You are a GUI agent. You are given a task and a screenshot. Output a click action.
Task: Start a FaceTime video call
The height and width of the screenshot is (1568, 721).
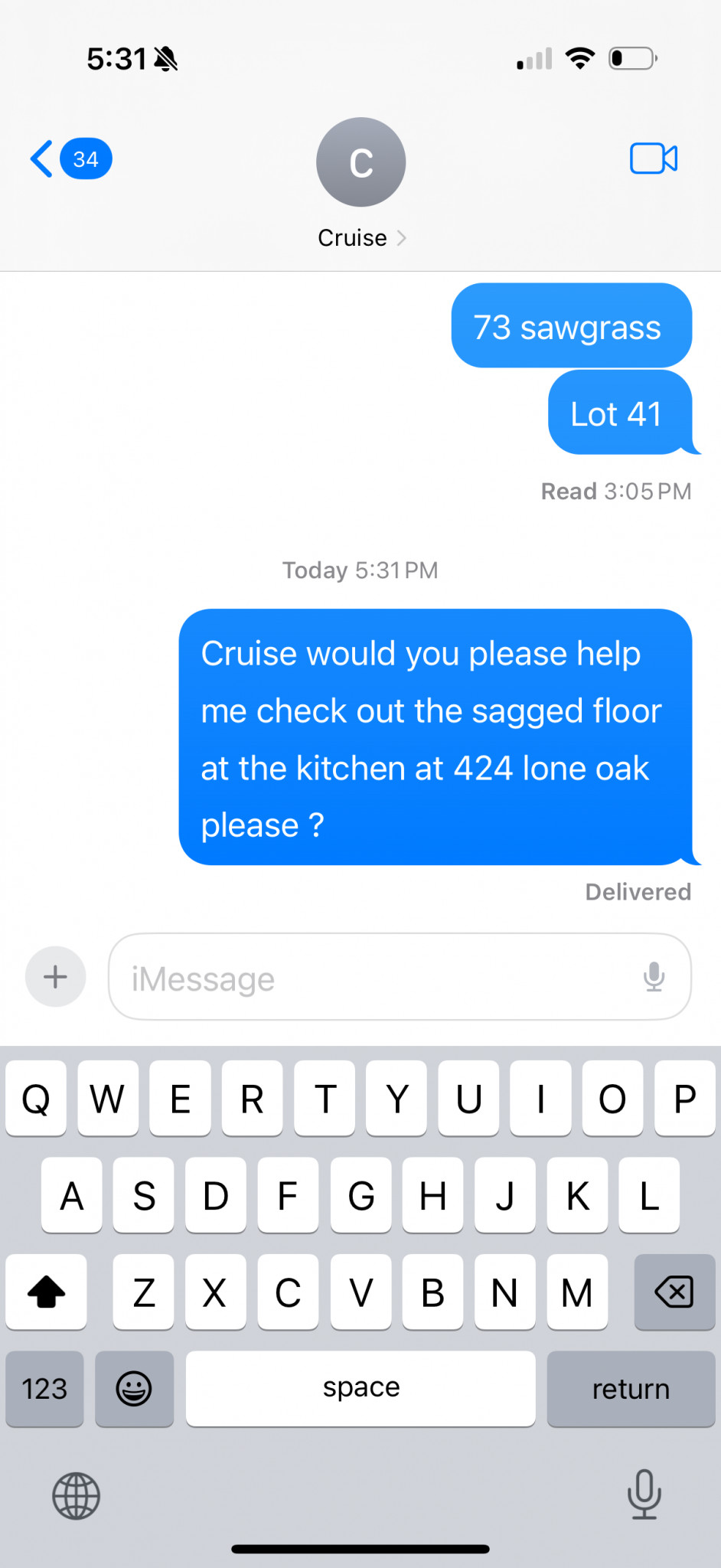[x=654, y=158]
